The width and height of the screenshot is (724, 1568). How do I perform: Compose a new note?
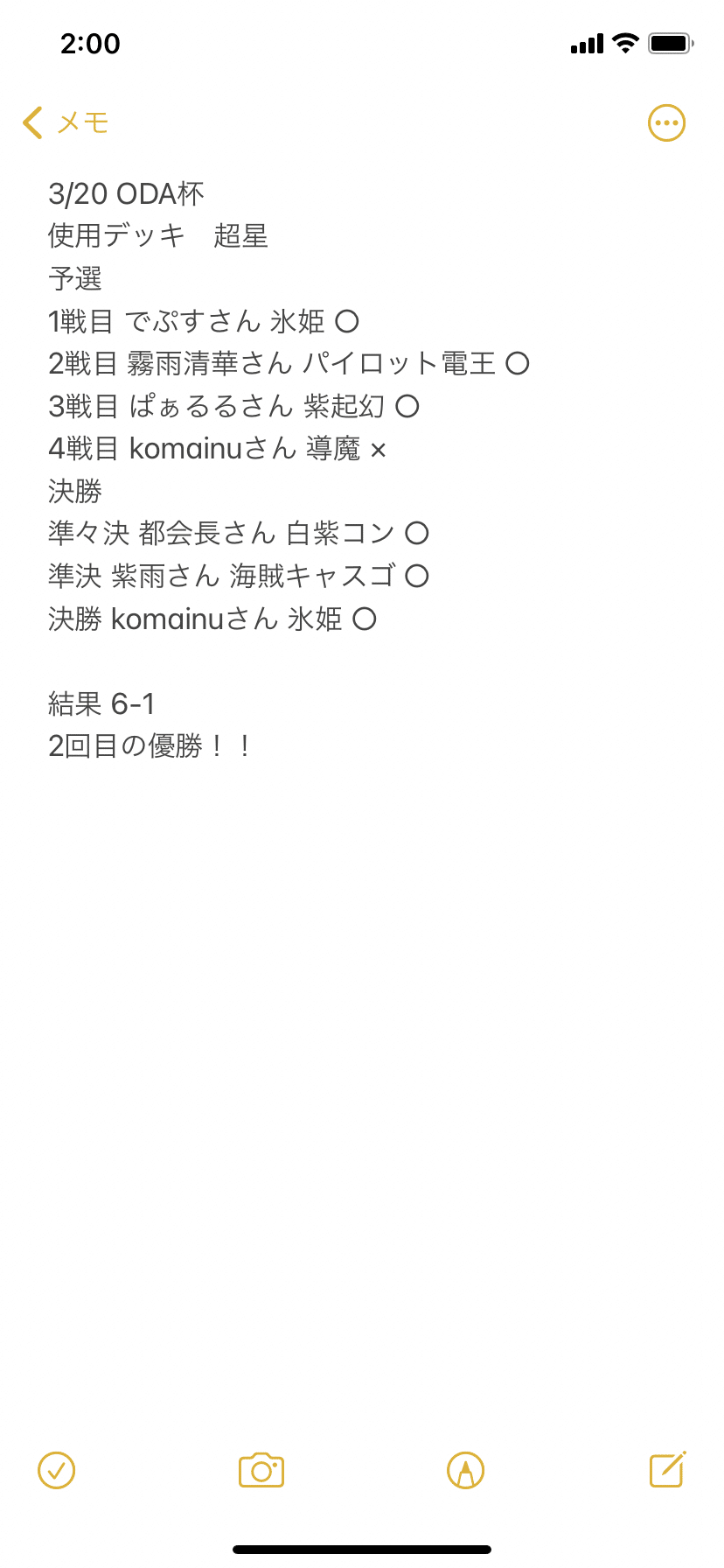tap(668, 1469)
